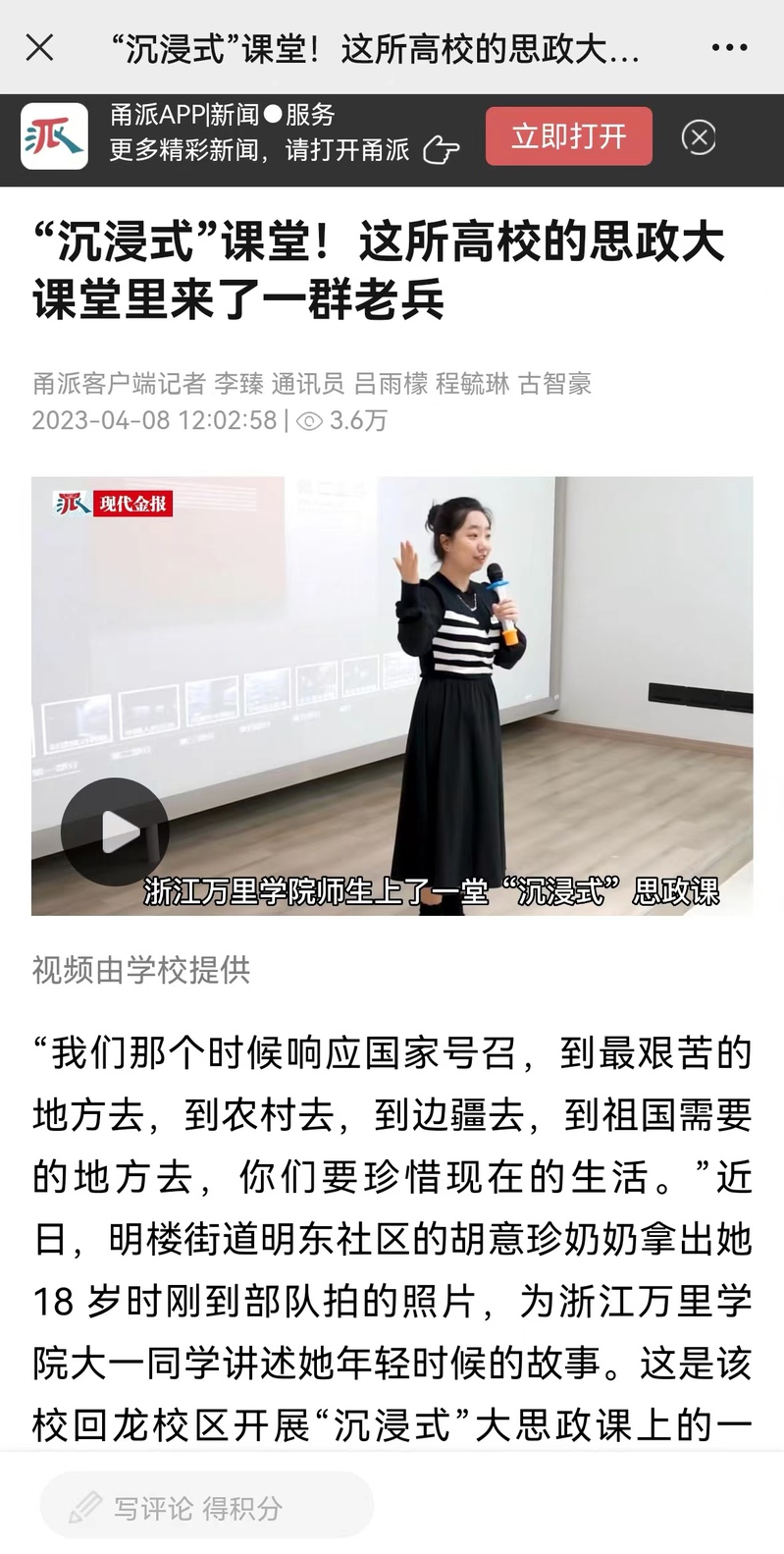
Task: Dismiss the 甬派APP banner
Action: (x=699, y=137)
